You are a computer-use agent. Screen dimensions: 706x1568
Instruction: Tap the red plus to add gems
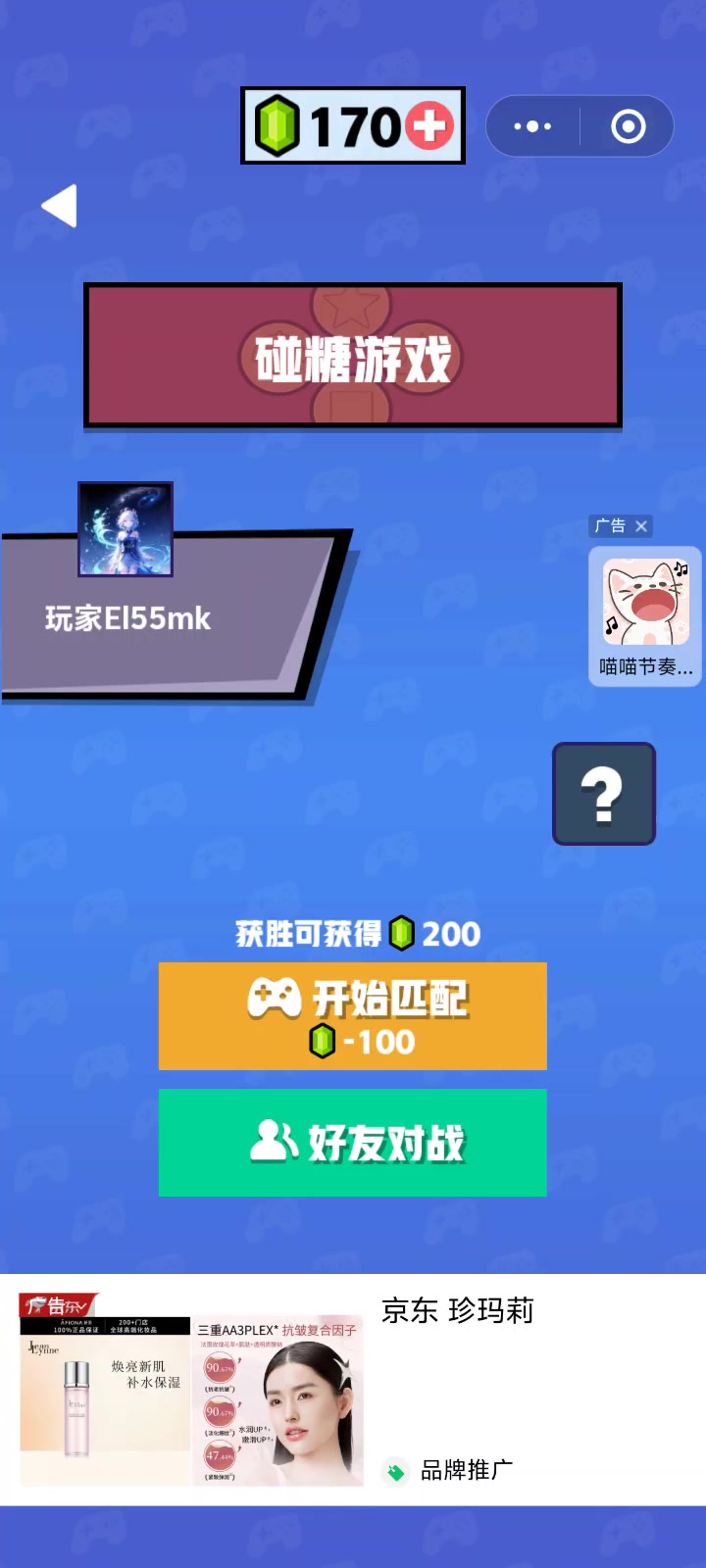(429, 126)
